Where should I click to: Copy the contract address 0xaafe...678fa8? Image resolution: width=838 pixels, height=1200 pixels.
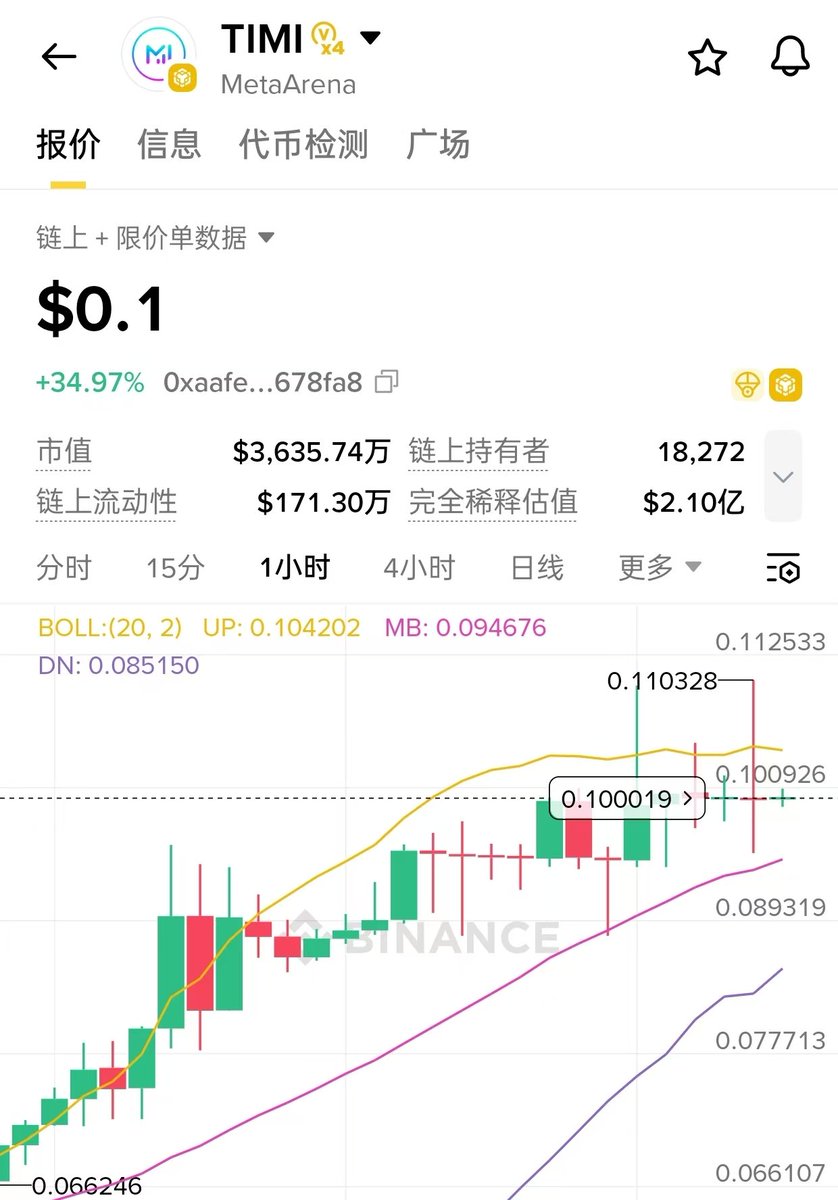[x=386, y=382]
